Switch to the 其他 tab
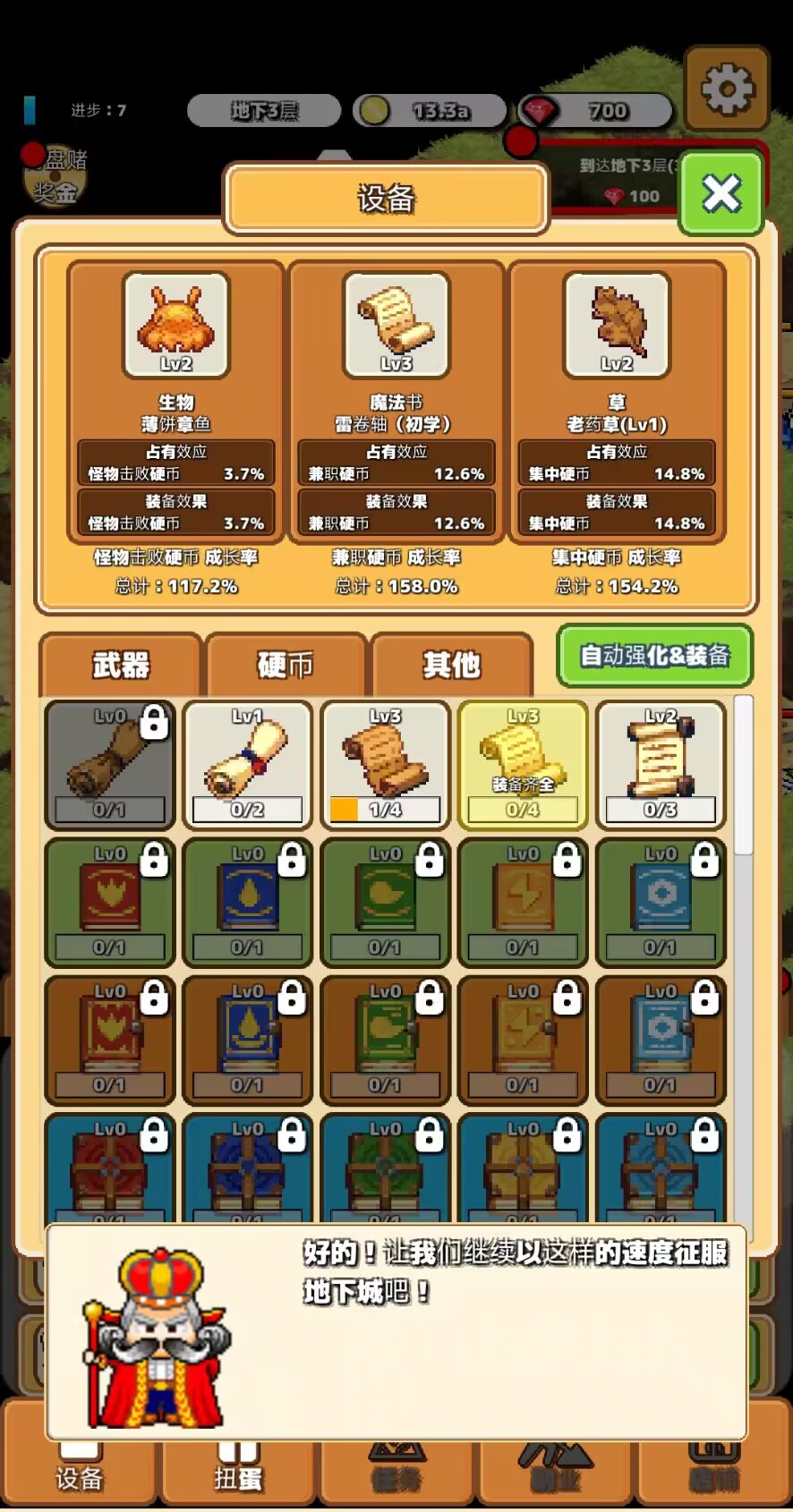Viewport: 793px width, 1512px height. click(451, 665)
